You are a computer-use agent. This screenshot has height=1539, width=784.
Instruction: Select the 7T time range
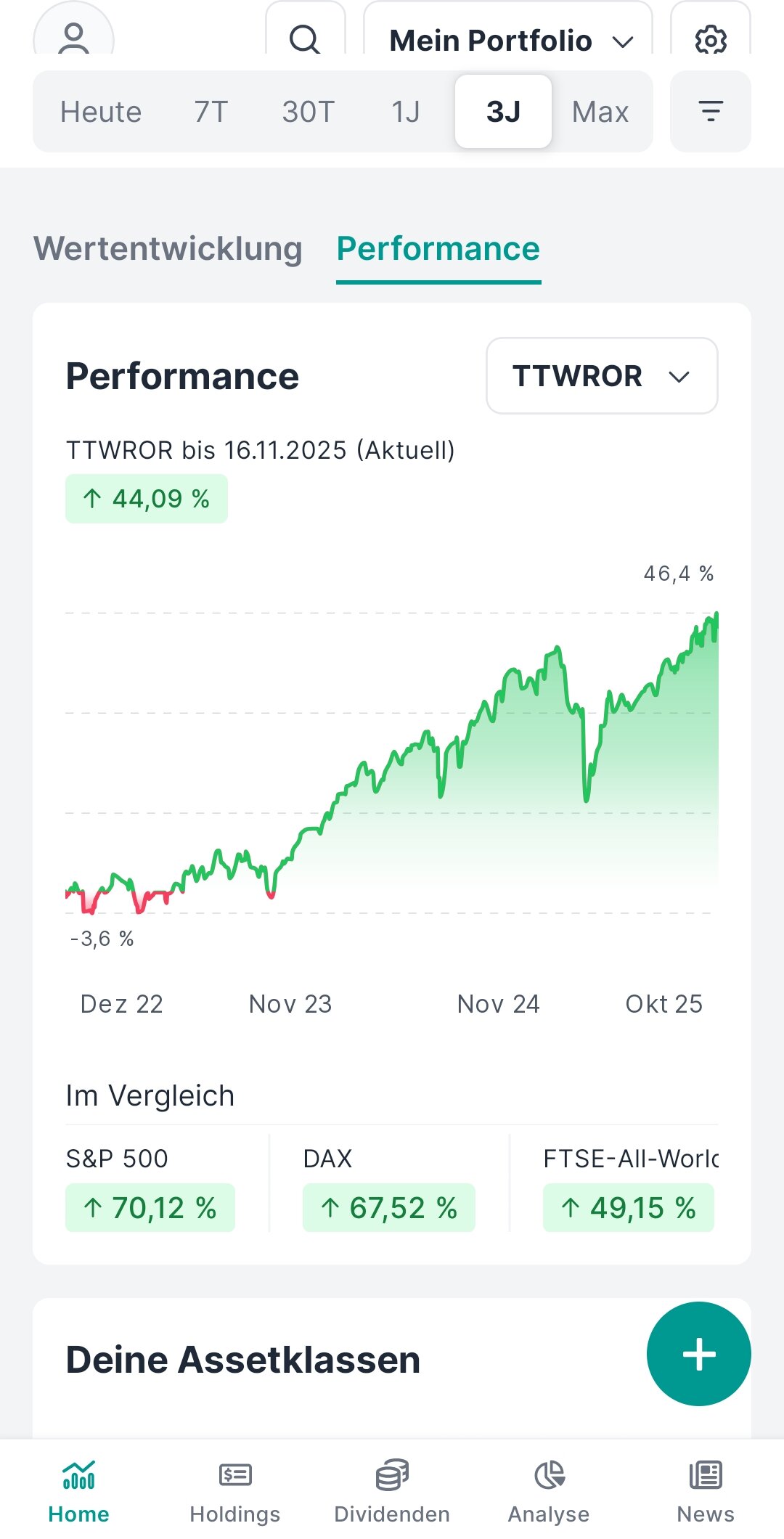coord(211,112)
